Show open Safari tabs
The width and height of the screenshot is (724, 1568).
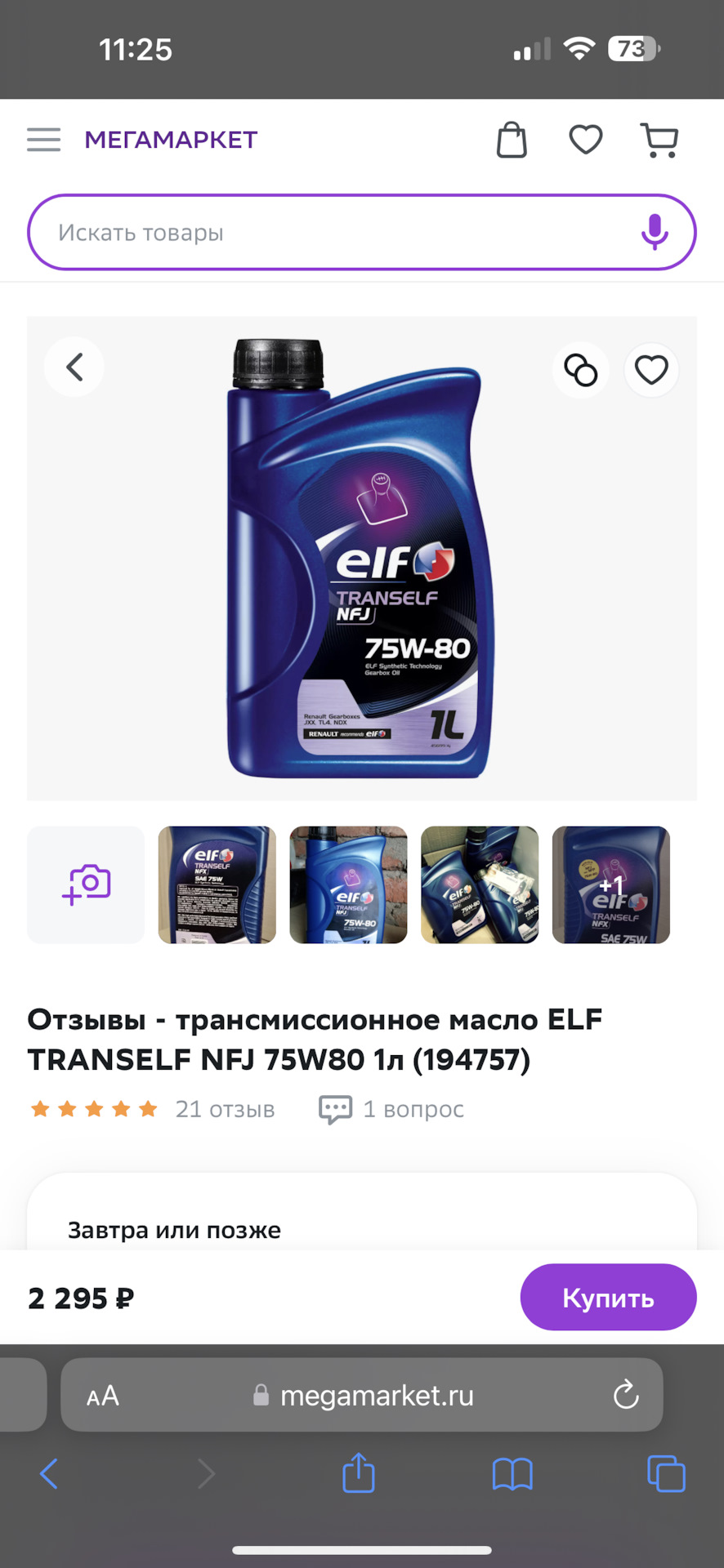point(666,1474)
